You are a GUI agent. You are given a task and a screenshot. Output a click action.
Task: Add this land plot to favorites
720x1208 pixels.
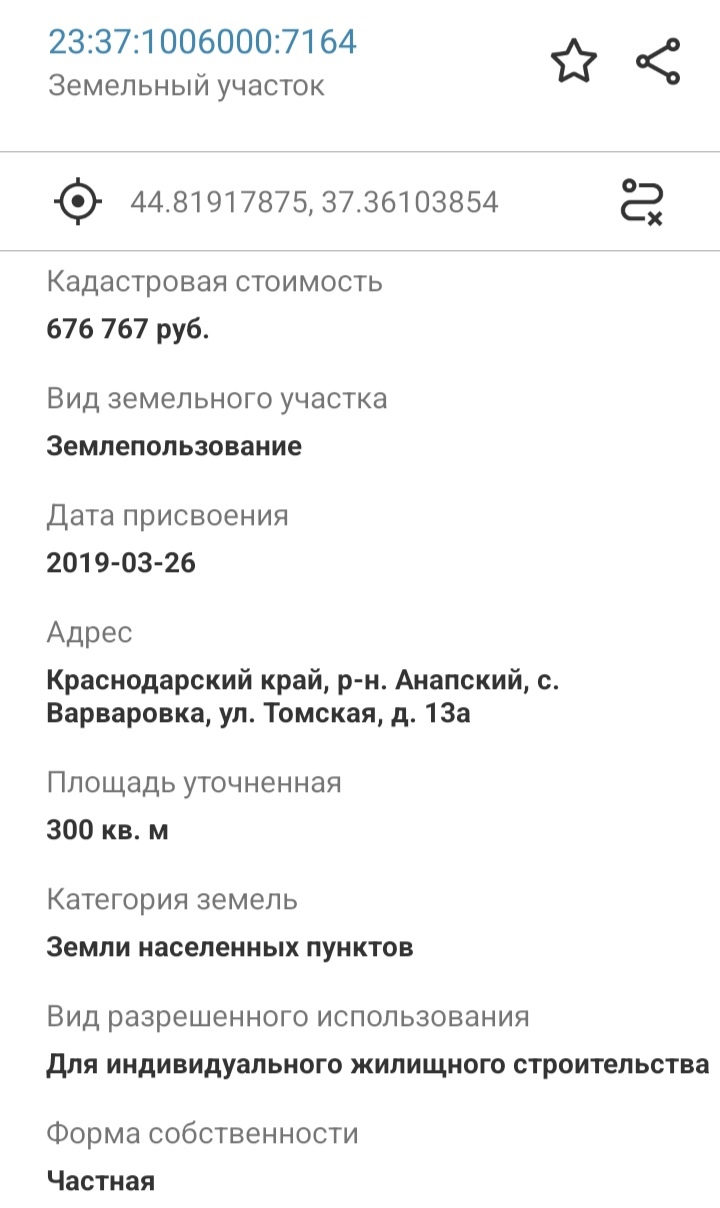[x=574, y=62]
